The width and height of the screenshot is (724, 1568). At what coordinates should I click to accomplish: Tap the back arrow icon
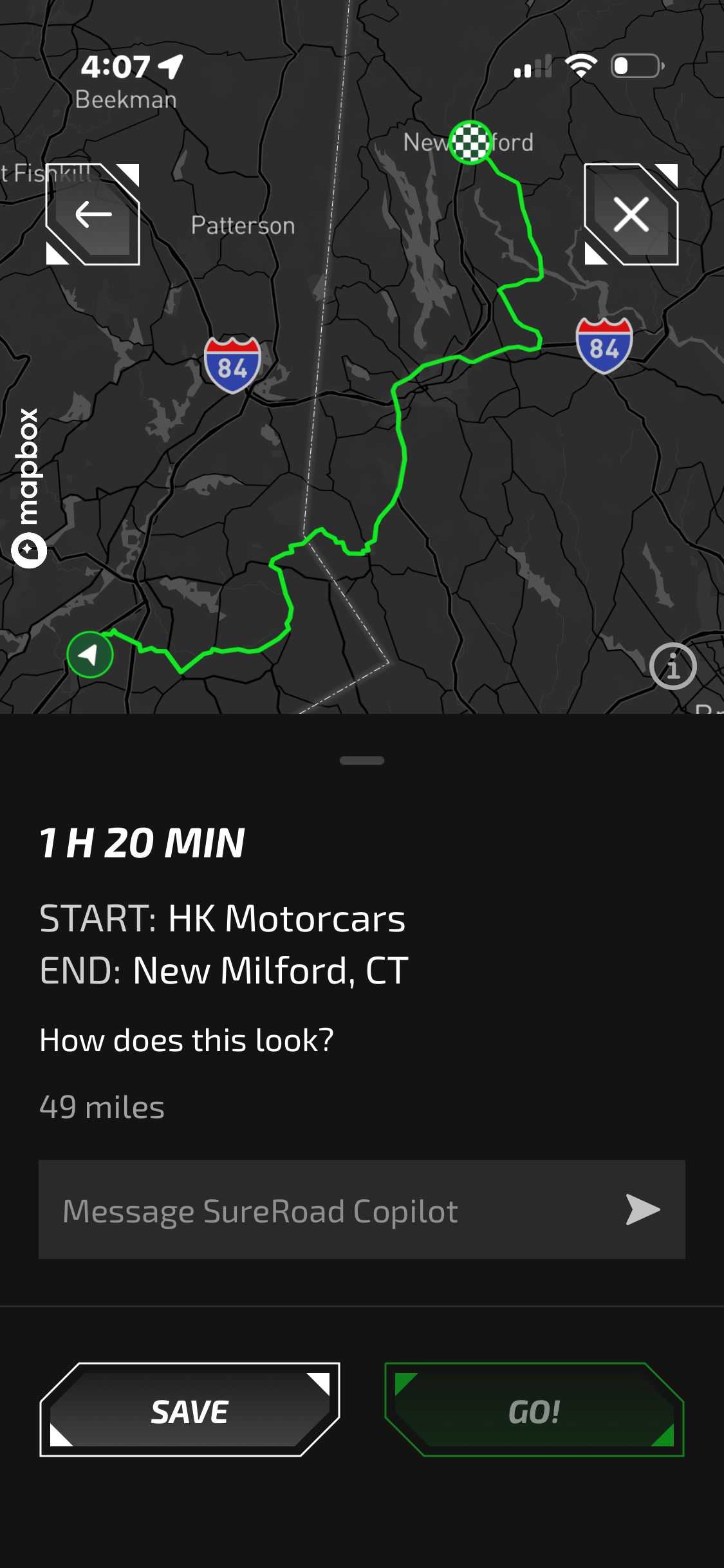93,216
